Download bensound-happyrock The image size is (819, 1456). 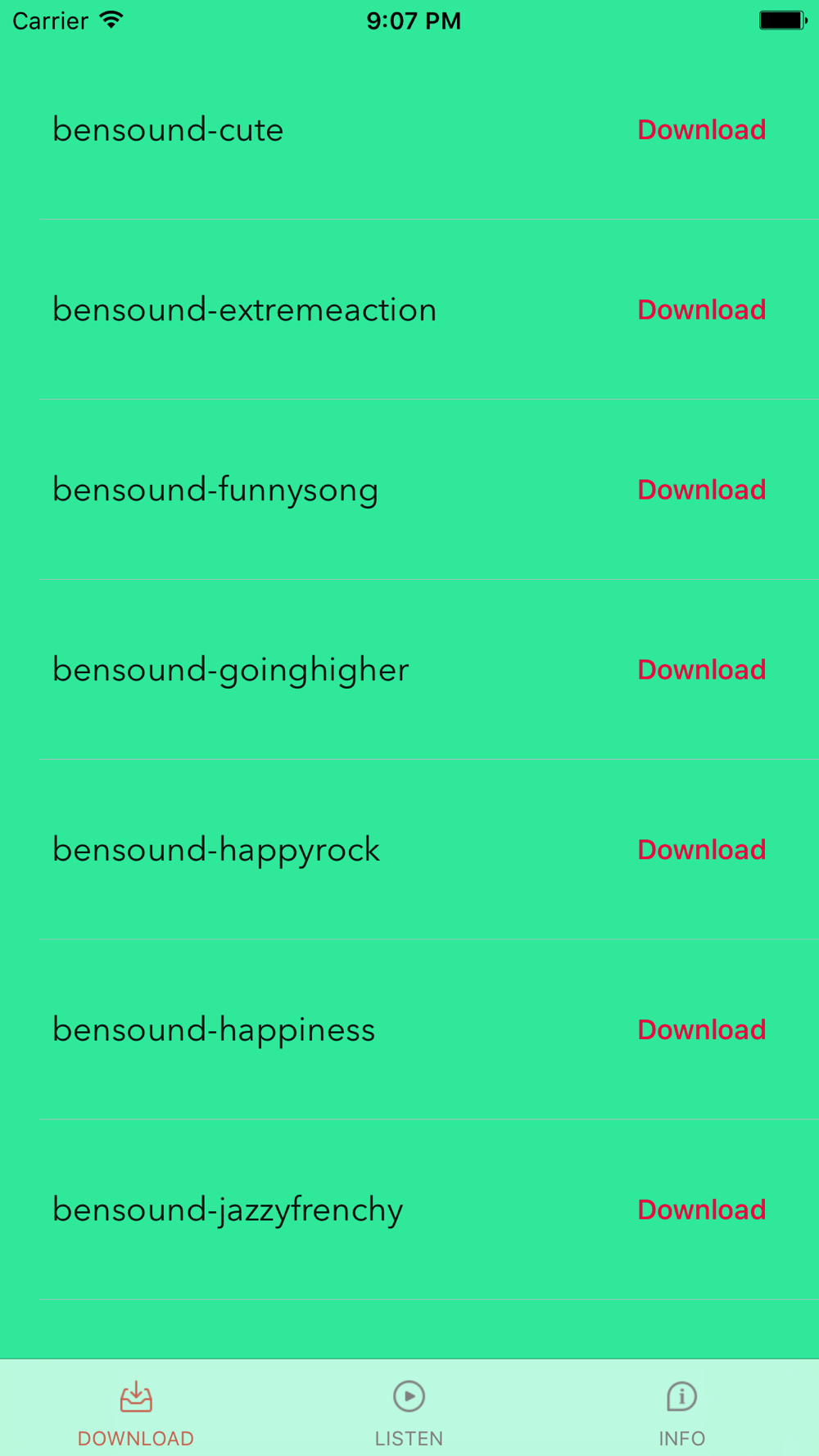pyautogui.click(x=702, y=850)
